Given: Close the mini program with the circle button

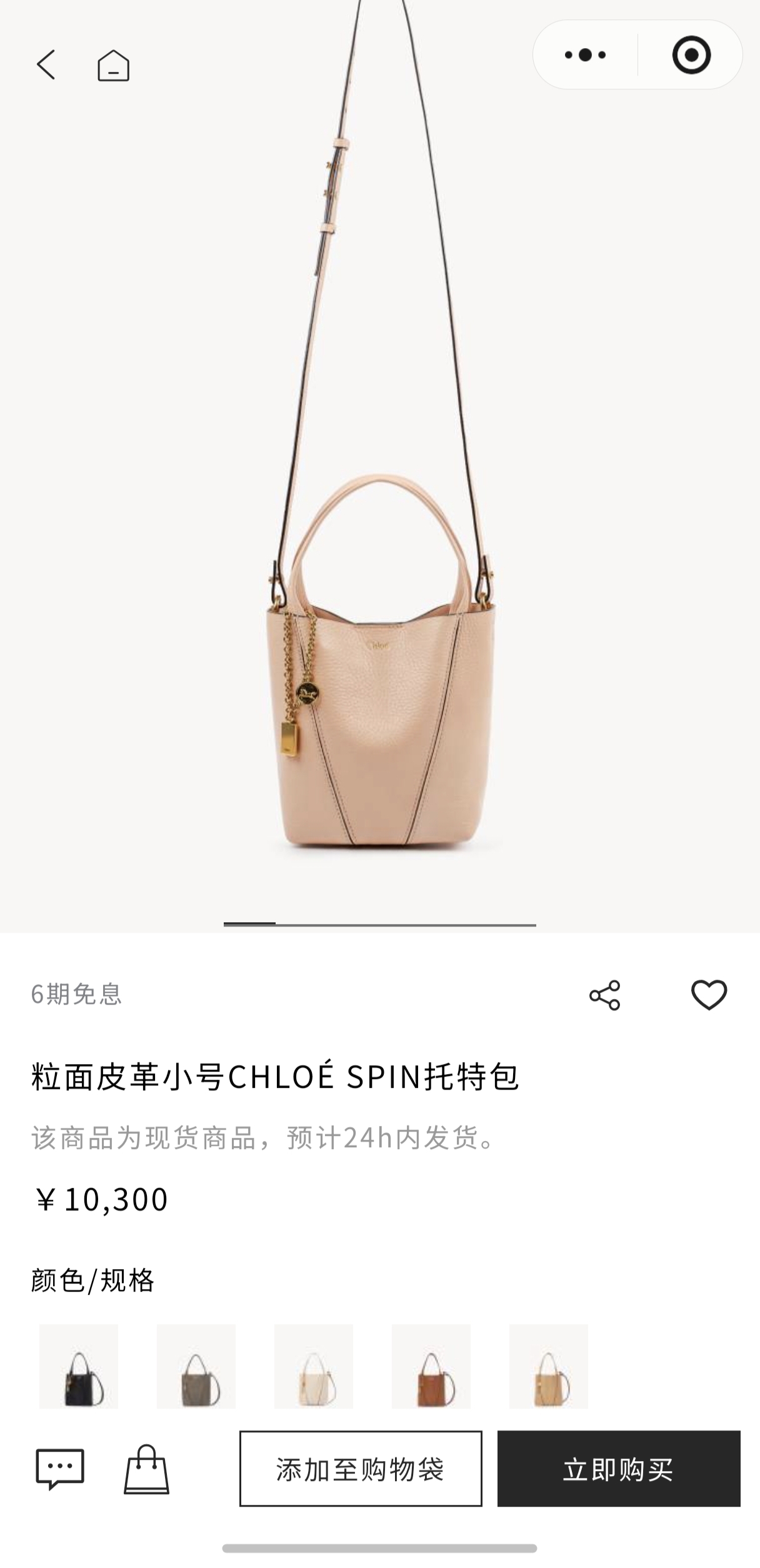Looking at the screenshot, I should click(x=691, y=55).
